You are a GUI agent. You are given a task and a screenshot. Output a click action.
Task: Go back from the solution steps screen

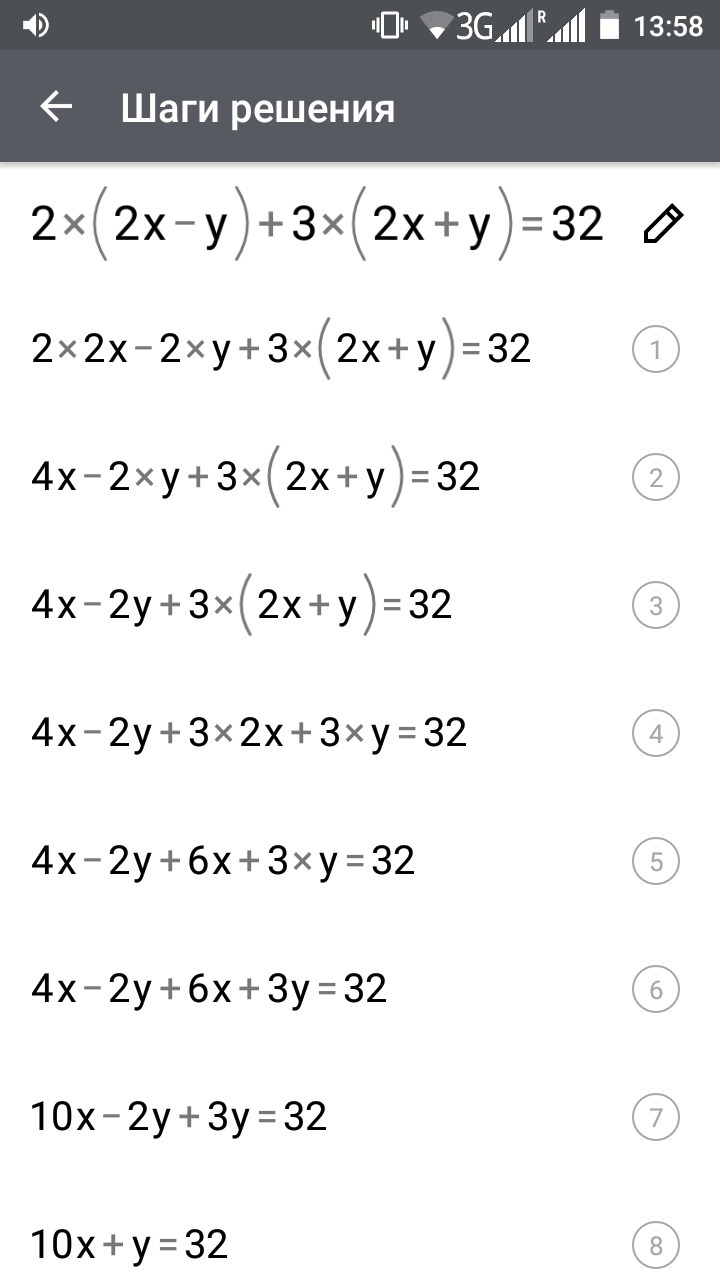[57, 107]
